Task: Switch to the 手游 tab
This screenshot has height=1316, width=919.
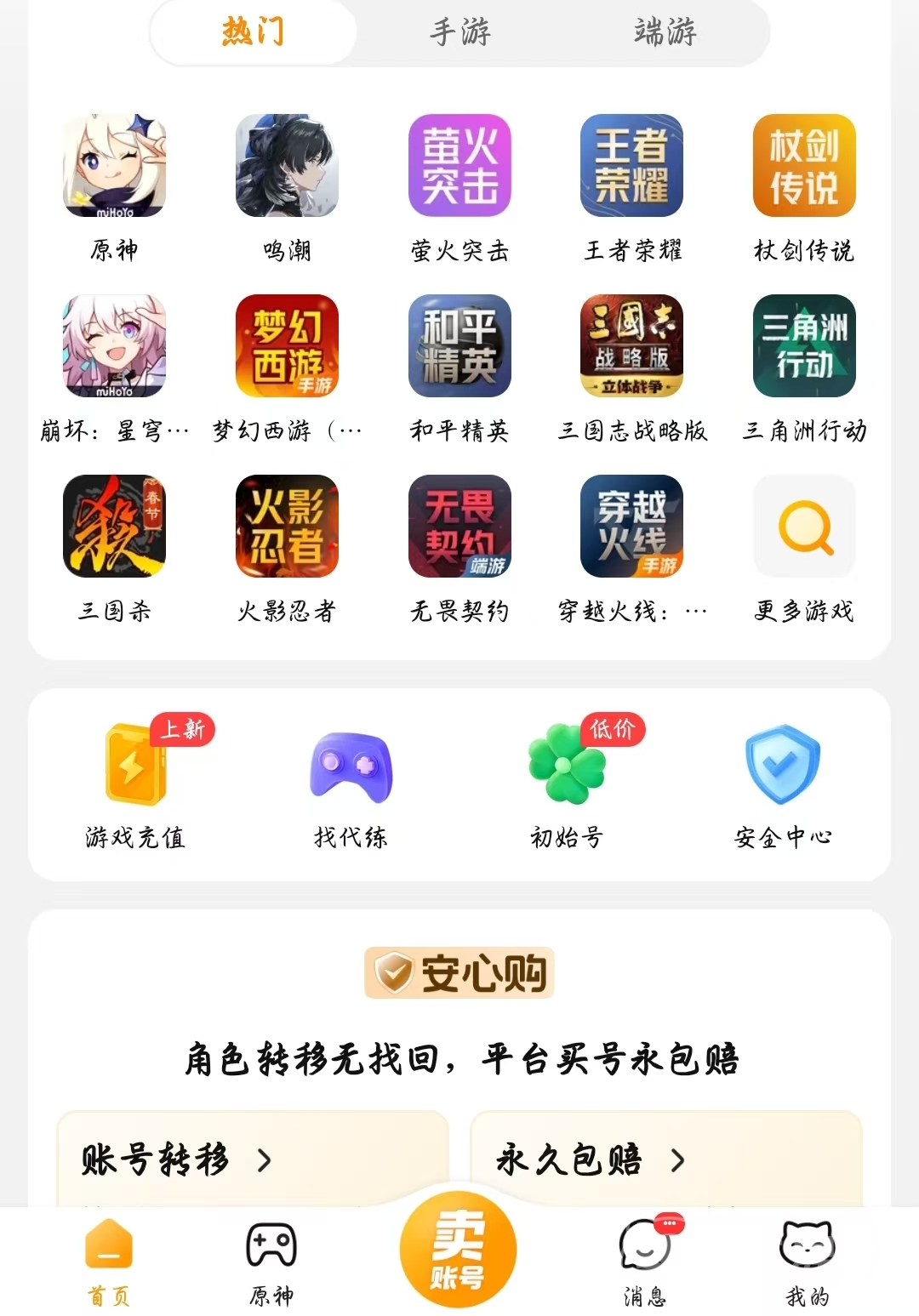Action: point(460,32)
